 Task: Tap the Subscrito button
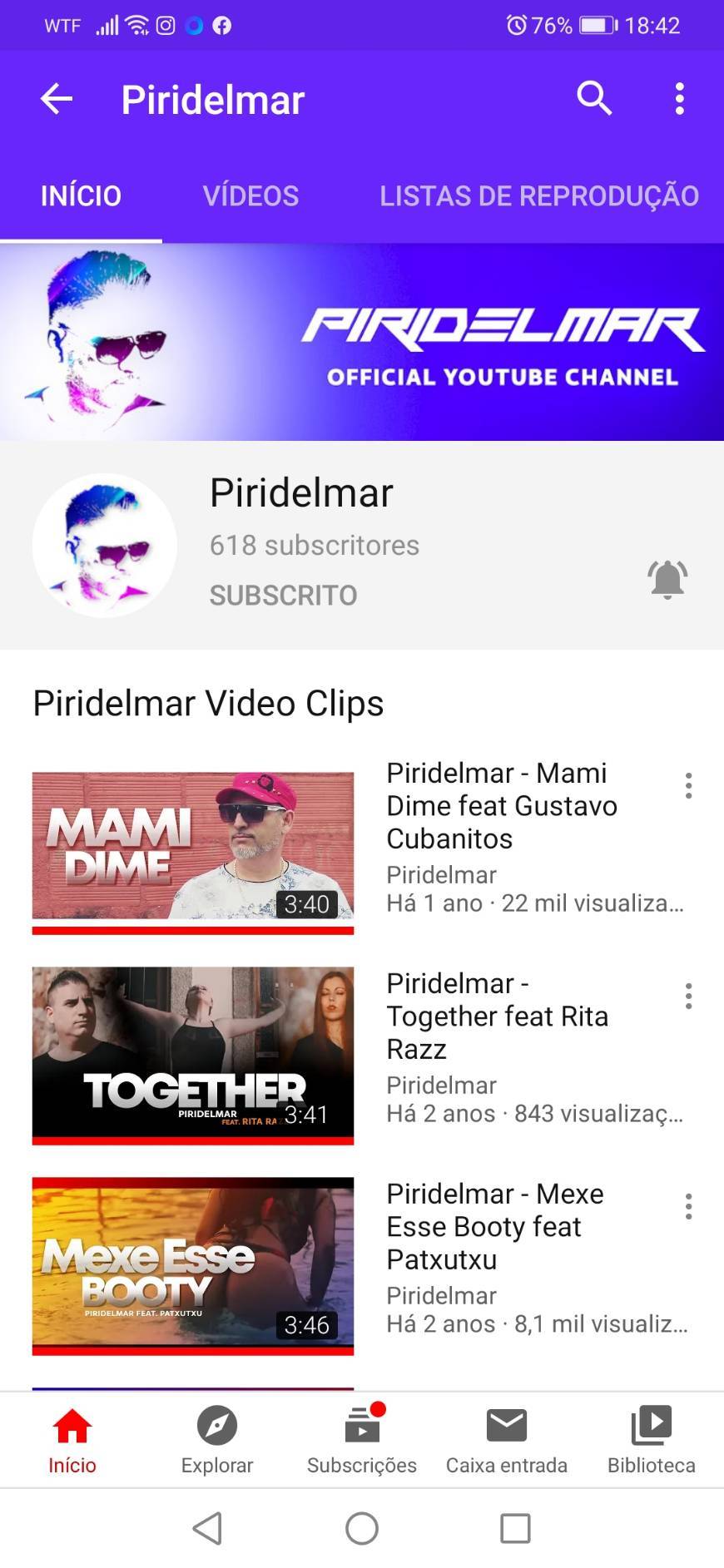point(283,595)
